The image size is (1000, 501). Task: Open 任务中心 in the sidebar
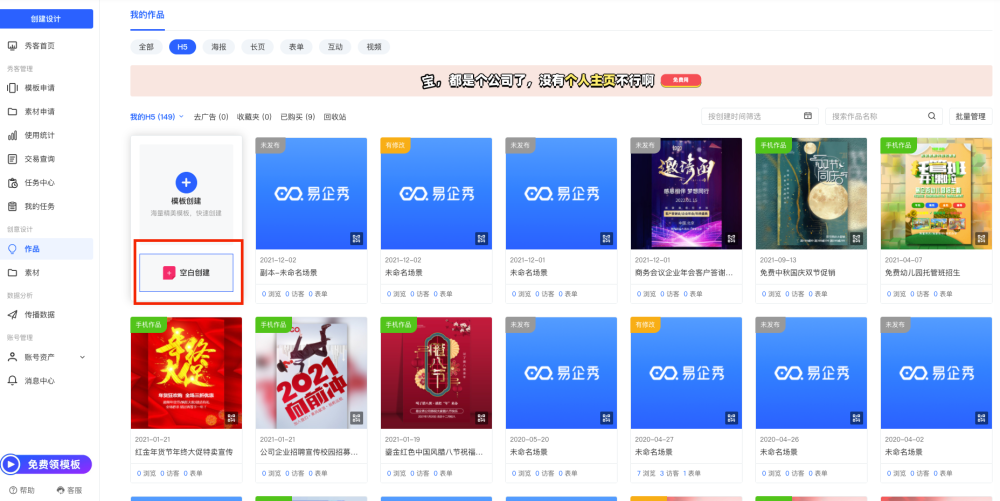coord(39,183)
